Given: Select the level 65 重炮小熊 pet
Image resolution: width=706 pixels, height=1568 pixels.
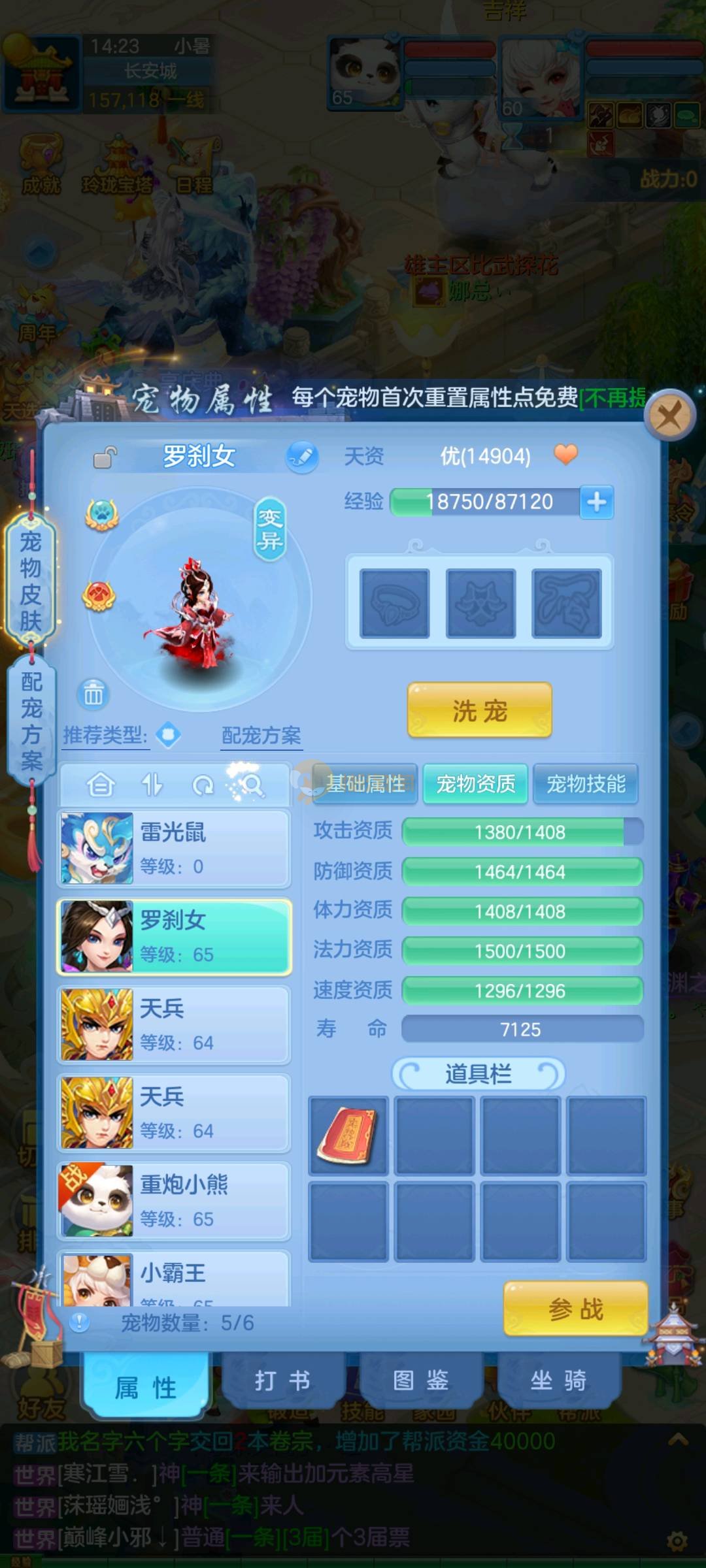Looking at the screenshot, I should [174, 1200].
